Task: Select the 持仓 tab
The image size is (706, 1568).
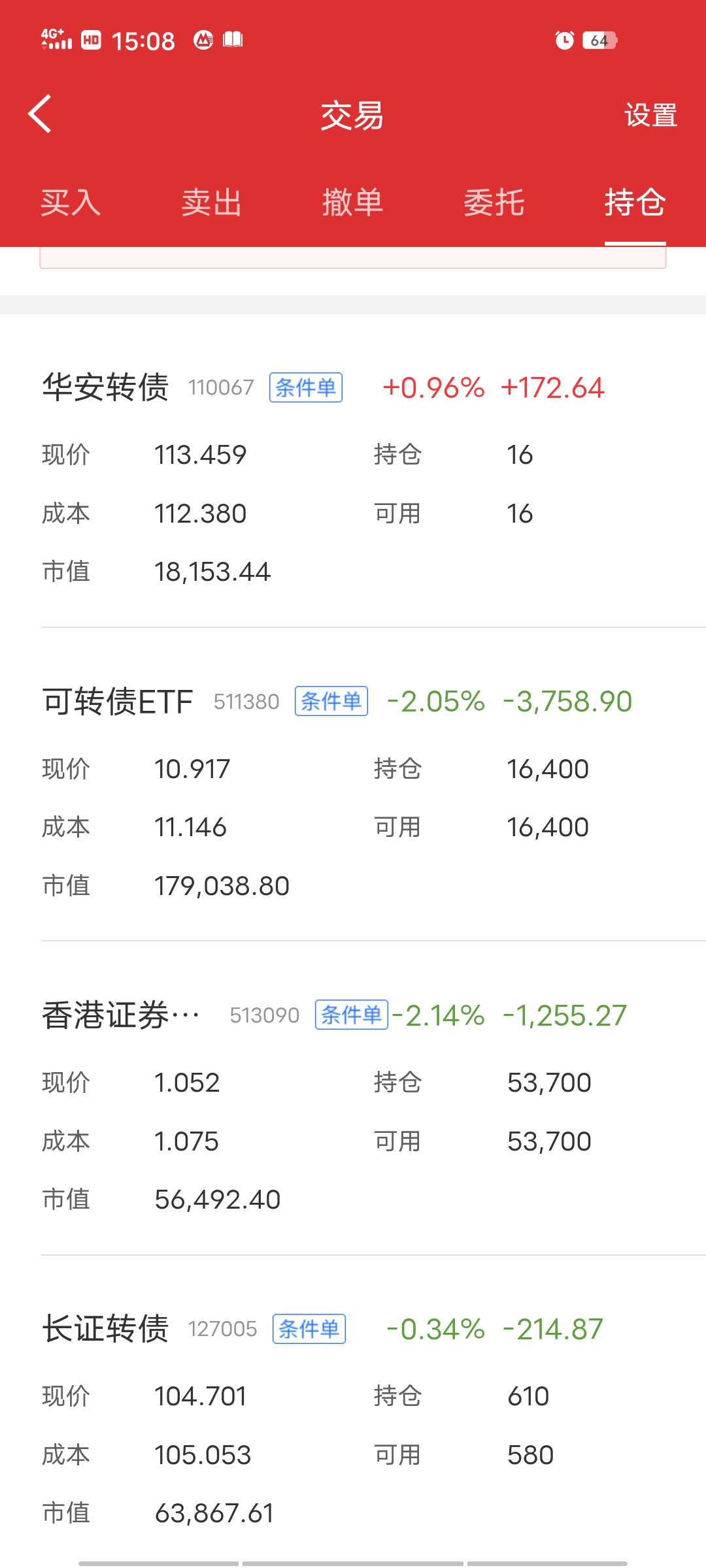Action: click(635, 203)
